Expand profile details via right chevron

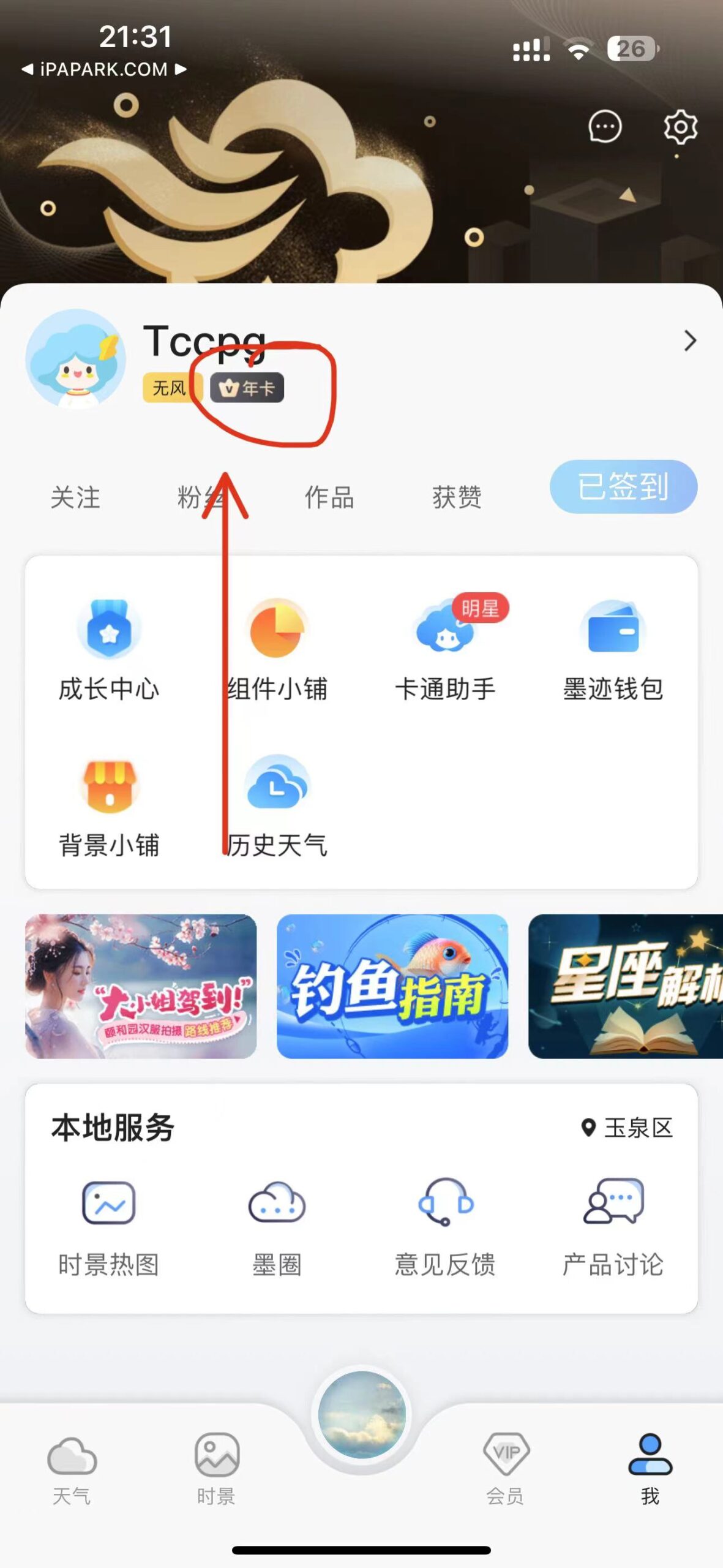pos(691,341)
